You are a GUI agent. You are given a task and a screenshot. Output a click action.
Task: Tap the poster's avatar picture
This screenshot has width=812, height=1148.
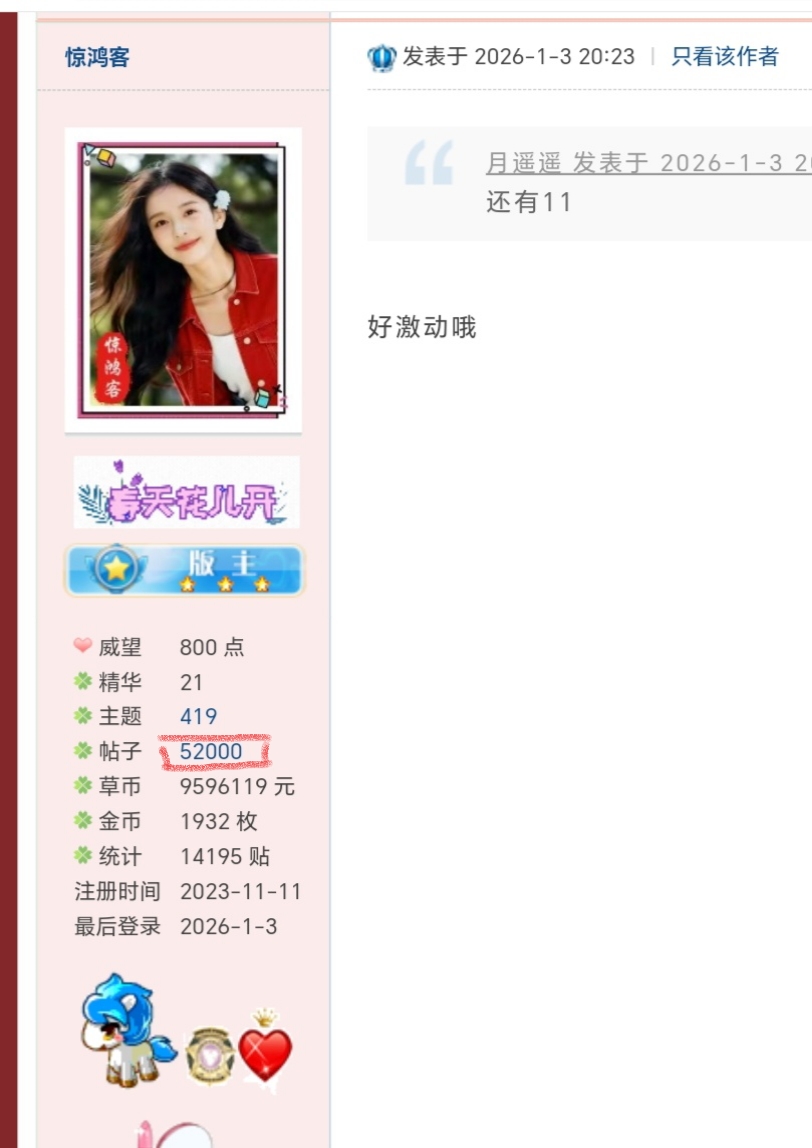click(183, 280)
